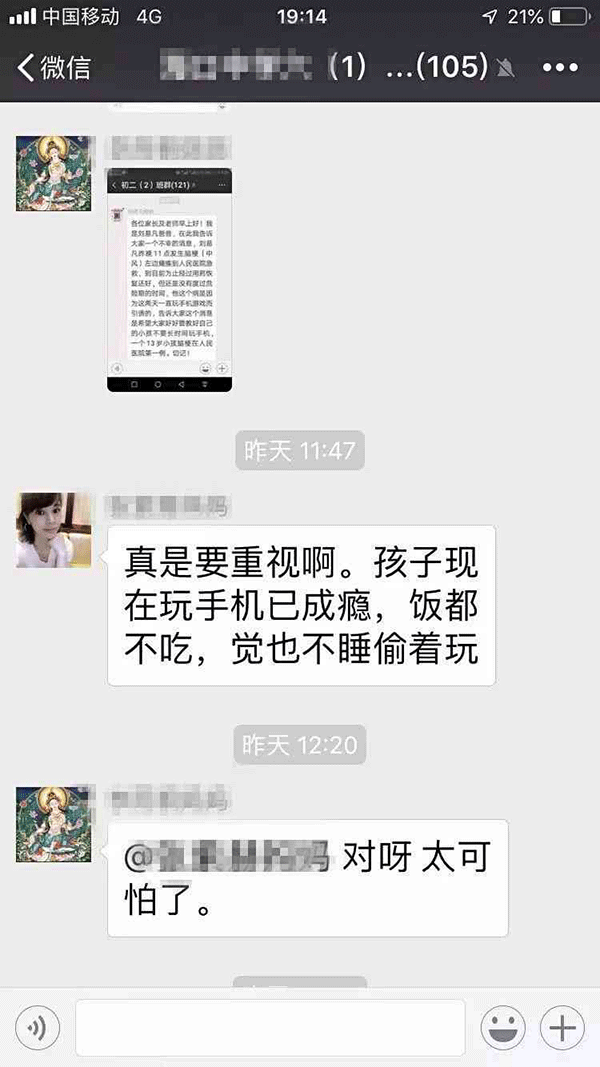Go back to the 微信 chat list

click(55, 67)
